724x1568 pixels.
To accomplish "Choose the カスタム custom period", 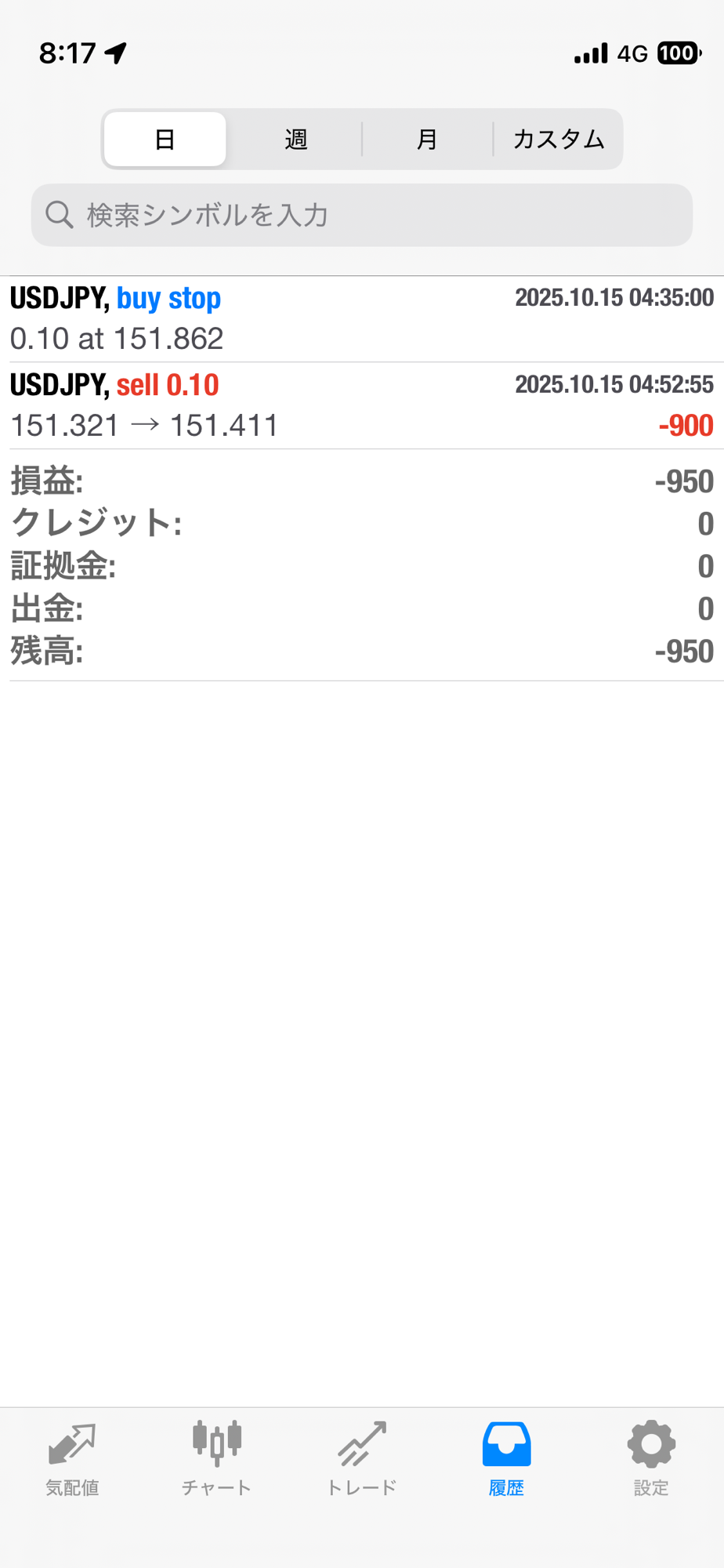I will tap(558, 140).
